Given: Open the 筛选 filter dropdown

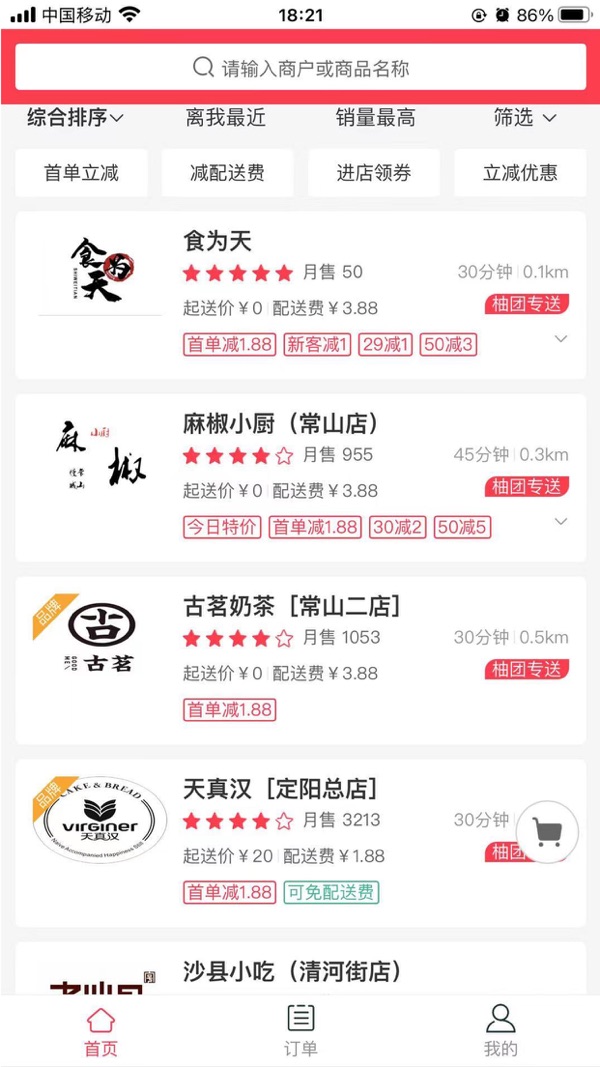Looking at the screenshot, I should [x=525, y=118].
